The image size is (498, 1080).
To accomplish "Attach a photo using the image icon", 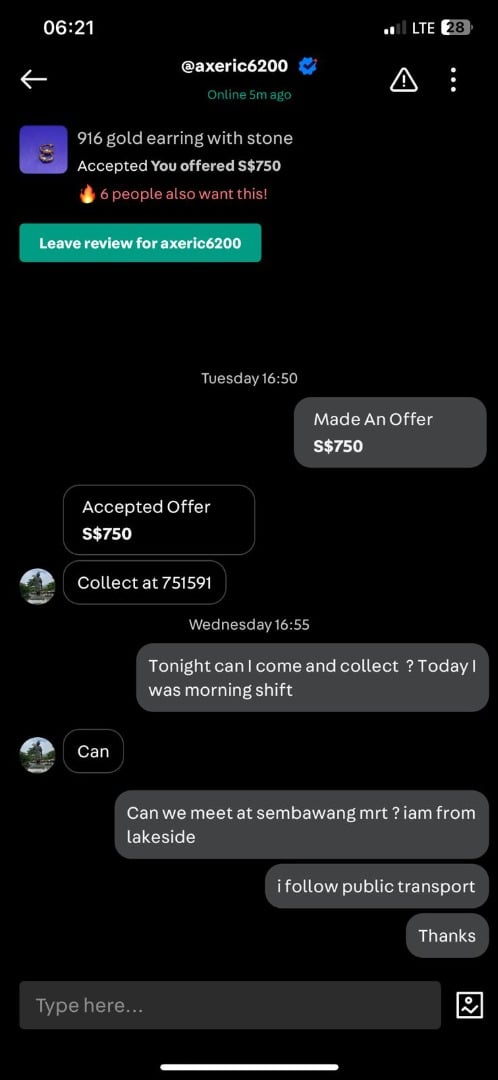I will click(470, 1005).
